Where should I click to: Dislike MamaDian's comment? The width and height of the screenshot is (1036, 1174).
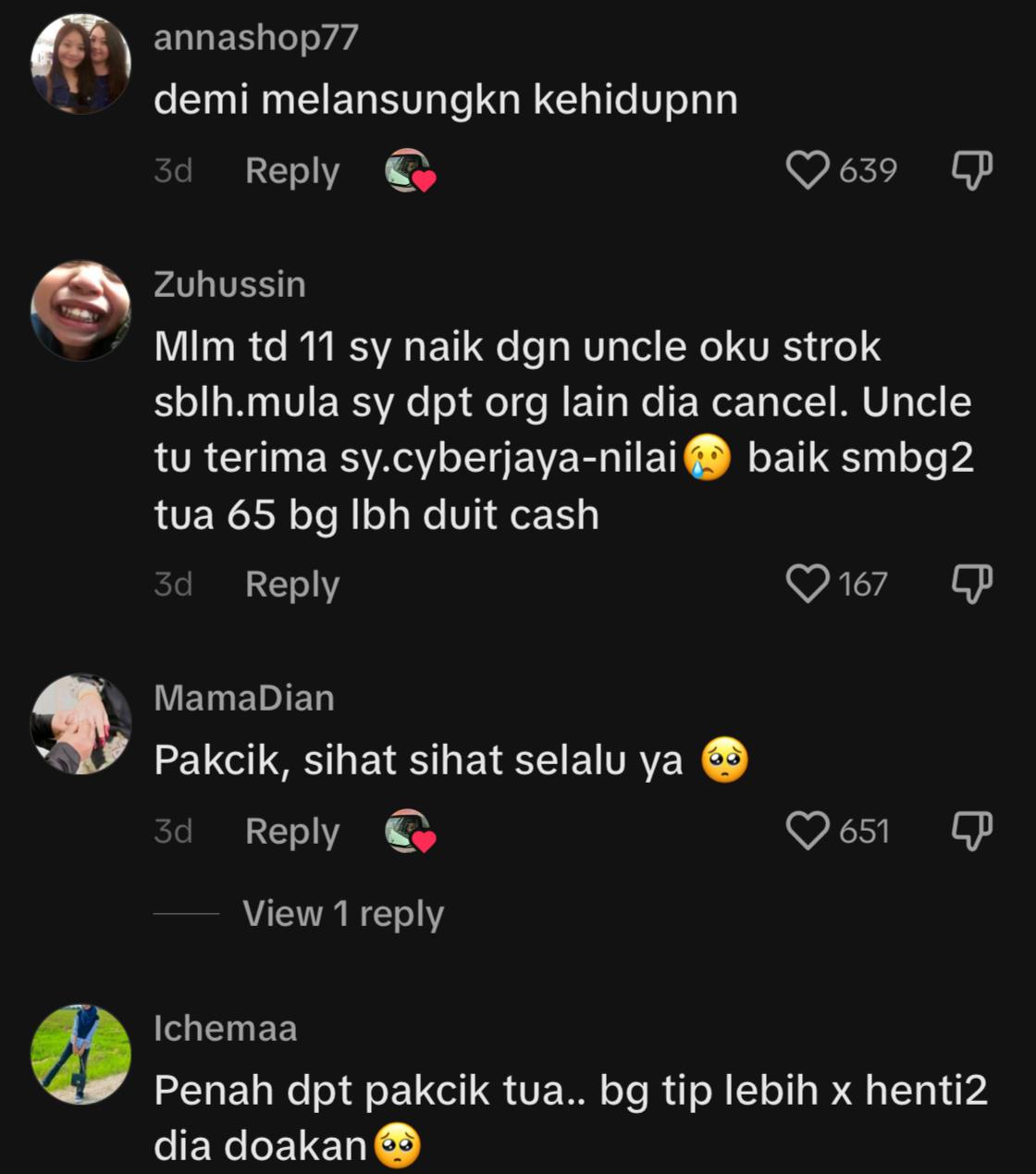coord(971,831)
